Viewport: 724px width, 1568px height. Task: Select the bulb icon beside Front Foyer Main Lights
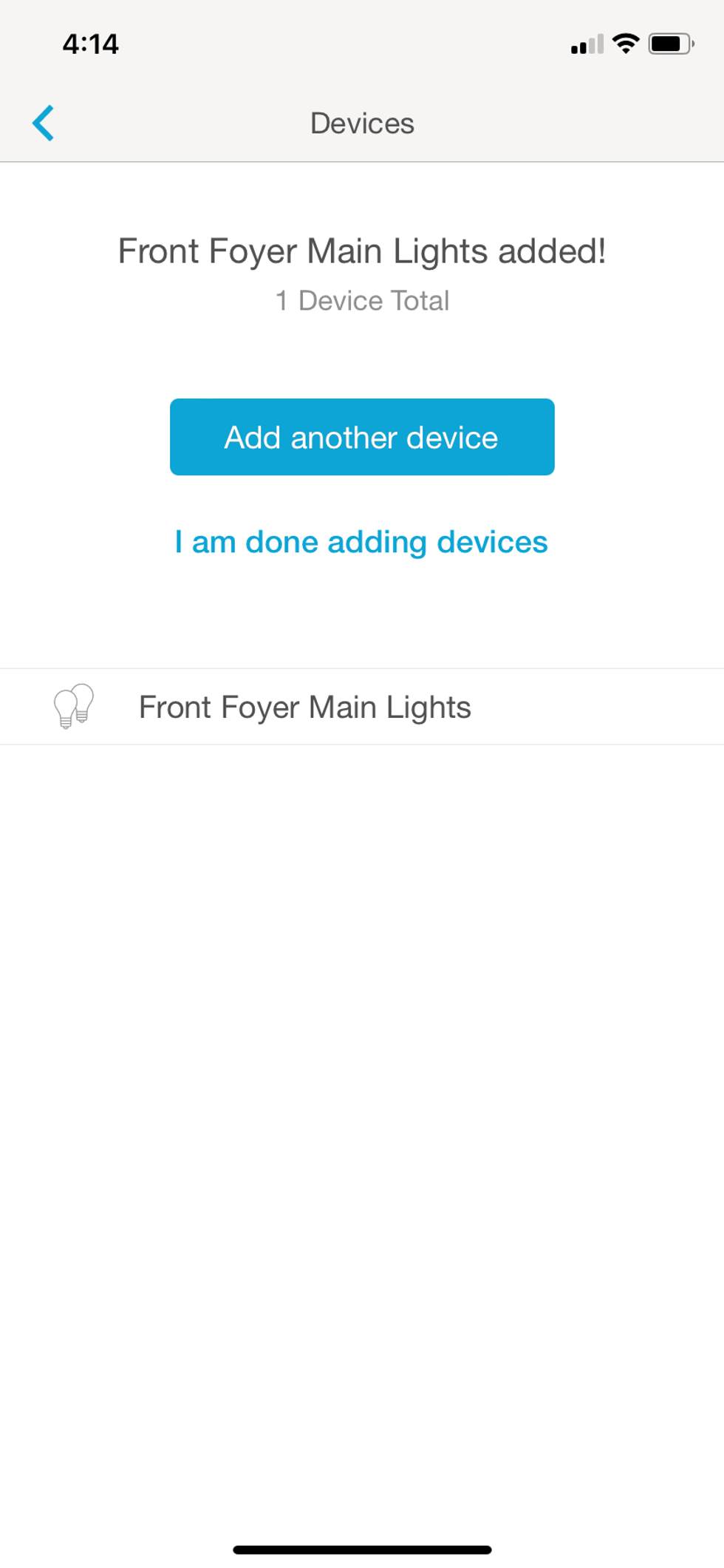click(73, 706)
